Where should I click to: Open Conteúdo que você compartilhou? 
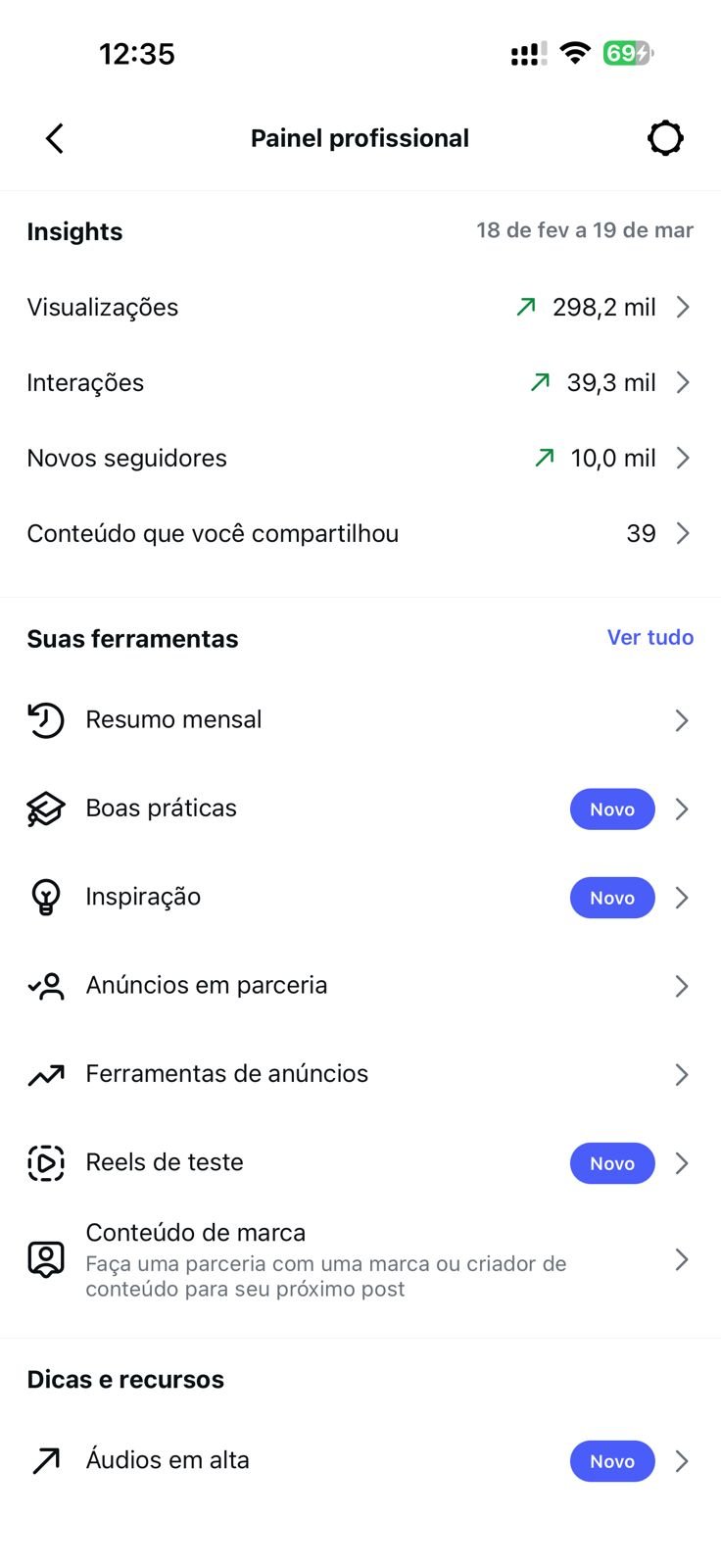360,534
